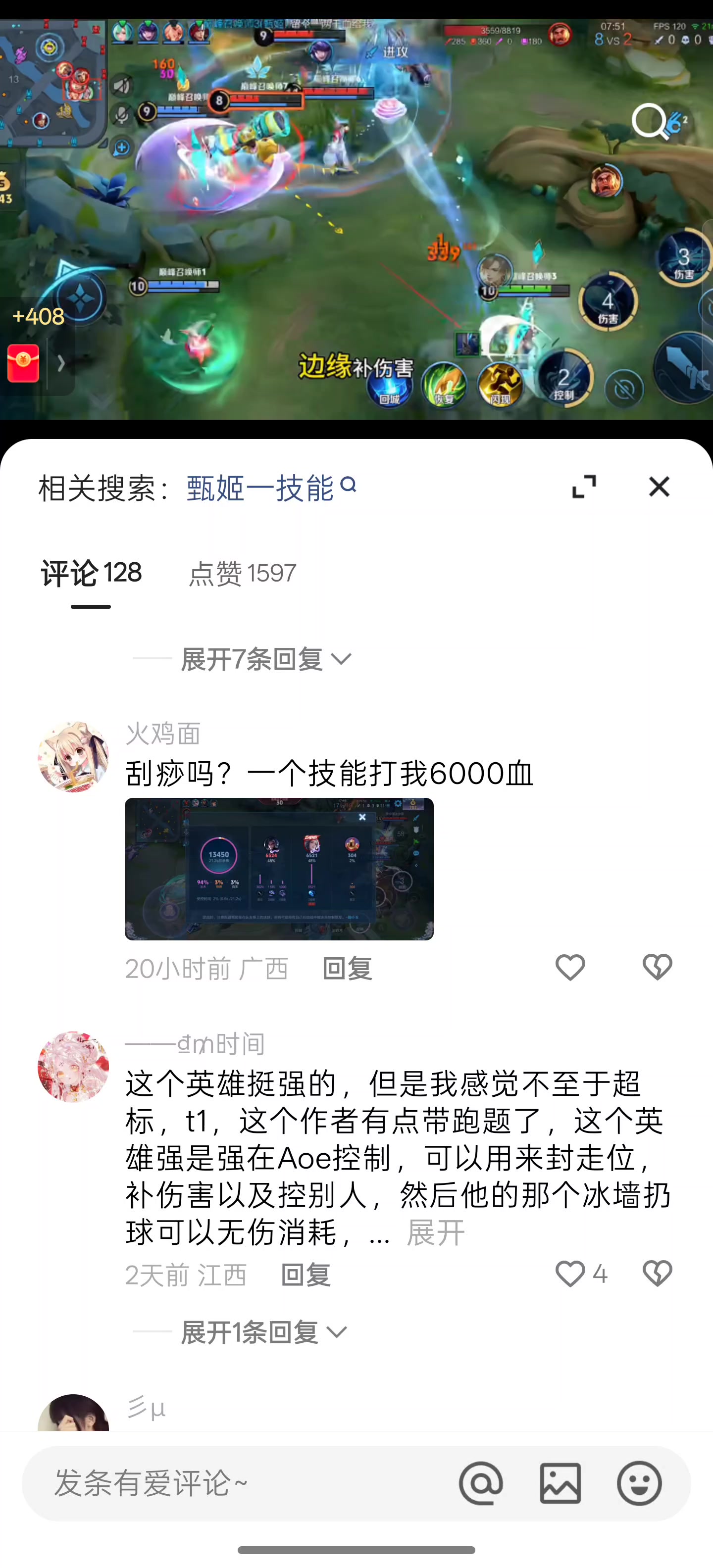
Task: Open the emoji picker
Action: pos(639,1483)
